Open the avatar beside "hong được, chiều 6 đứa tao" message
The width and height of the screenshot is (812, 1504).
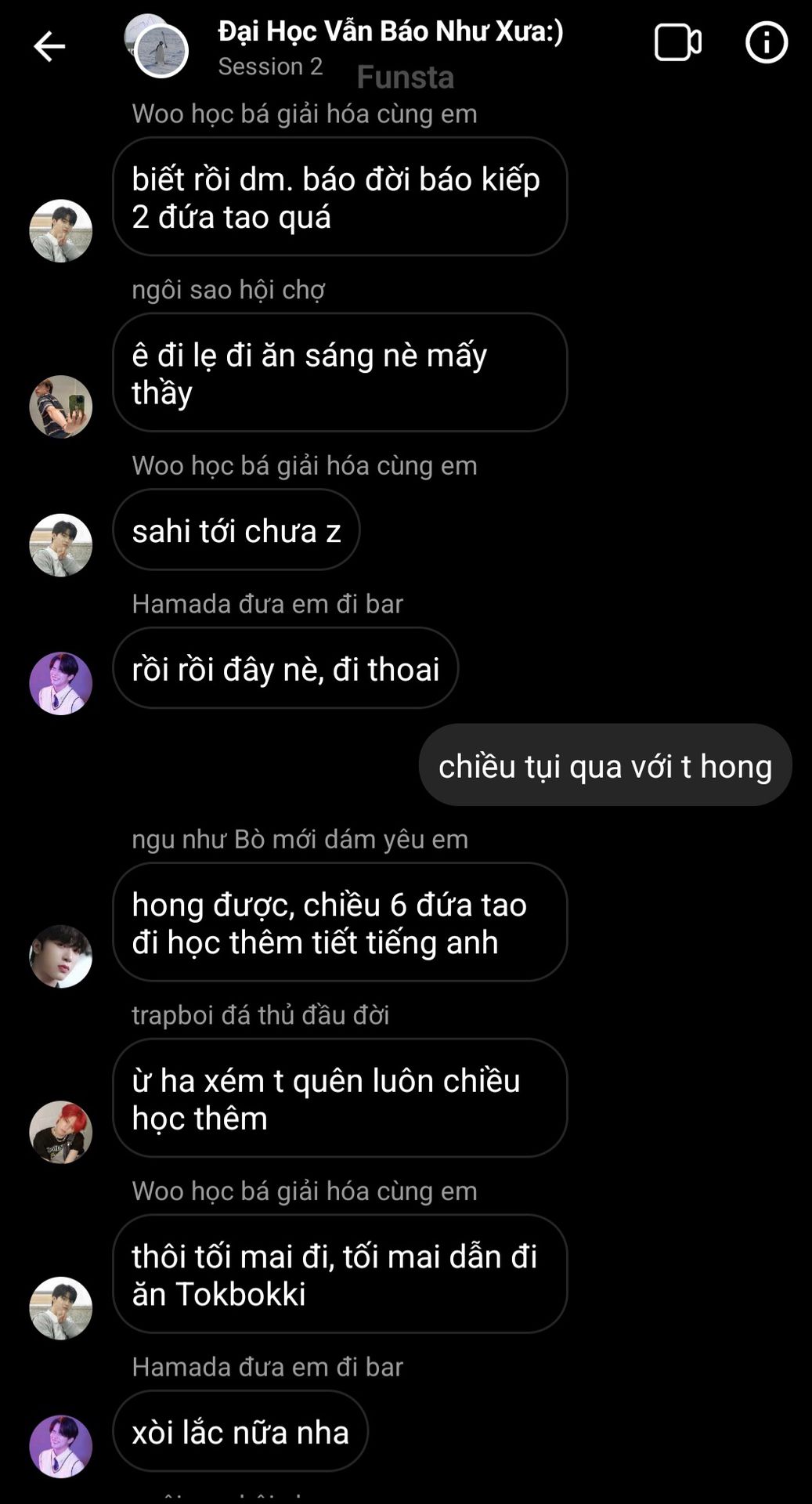point(60,956)
